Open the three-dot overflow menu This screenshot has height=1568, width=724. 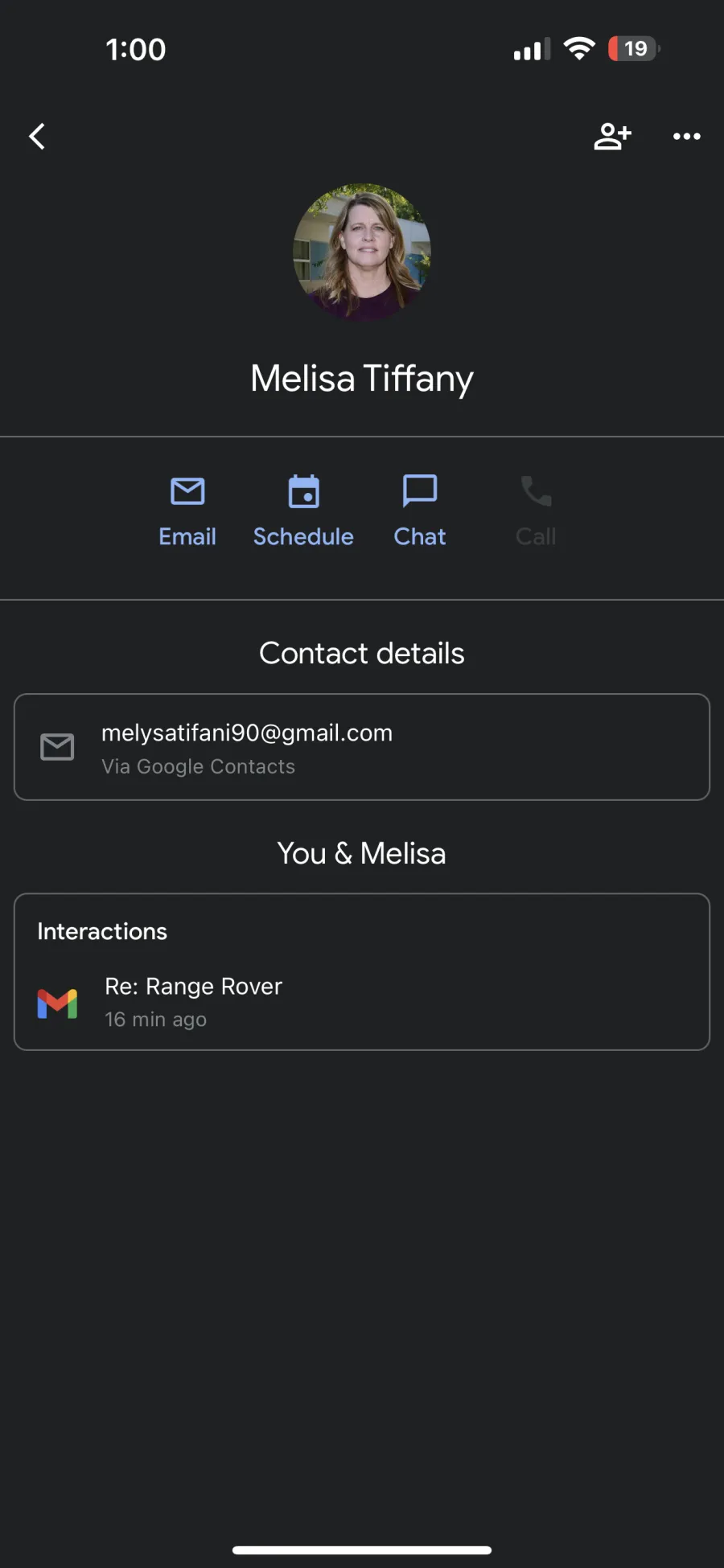[686, 136]
